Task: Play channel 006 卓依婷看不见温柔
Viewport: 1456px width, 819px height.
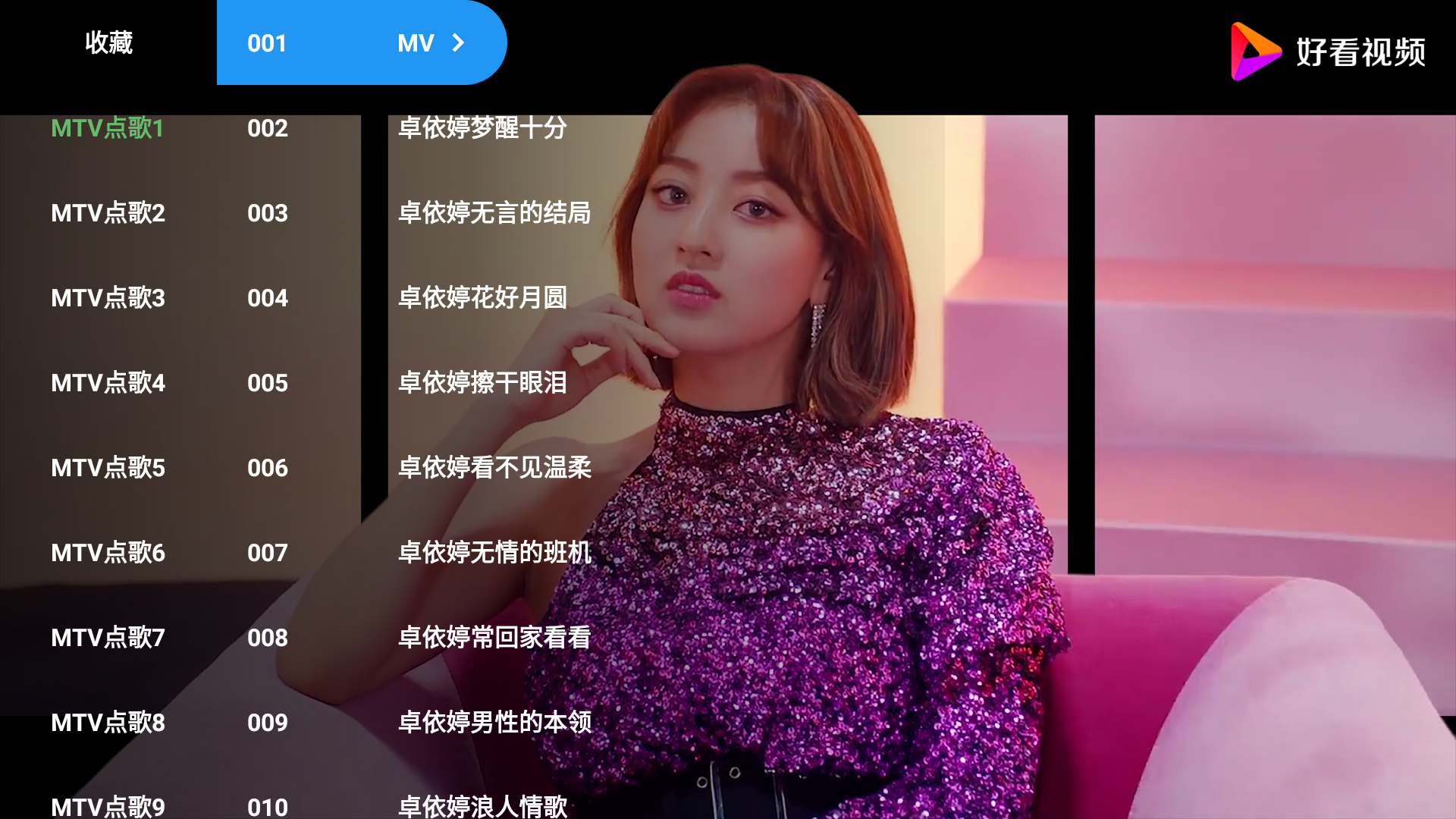Action: [x=494, y=468]
